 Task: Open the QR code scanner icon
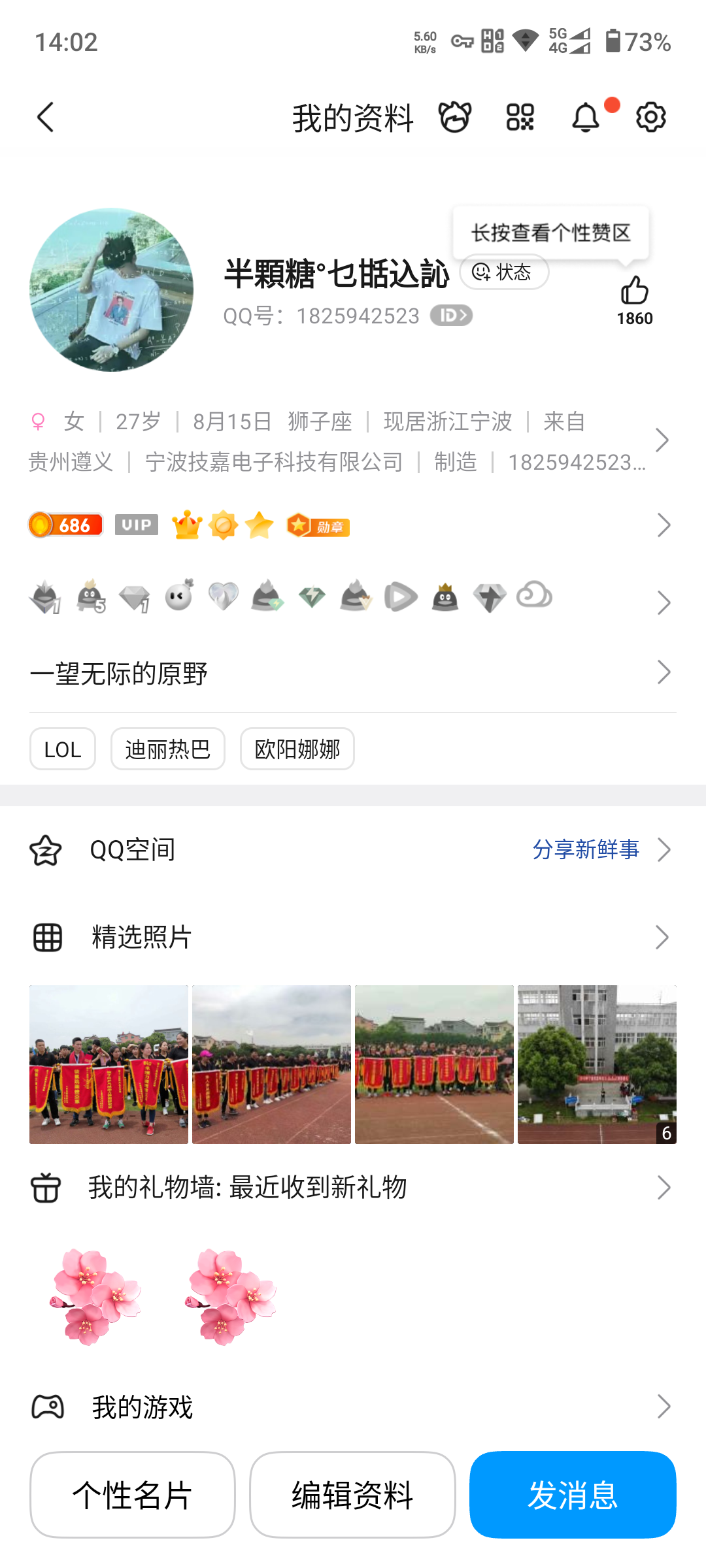pos(520,116)
